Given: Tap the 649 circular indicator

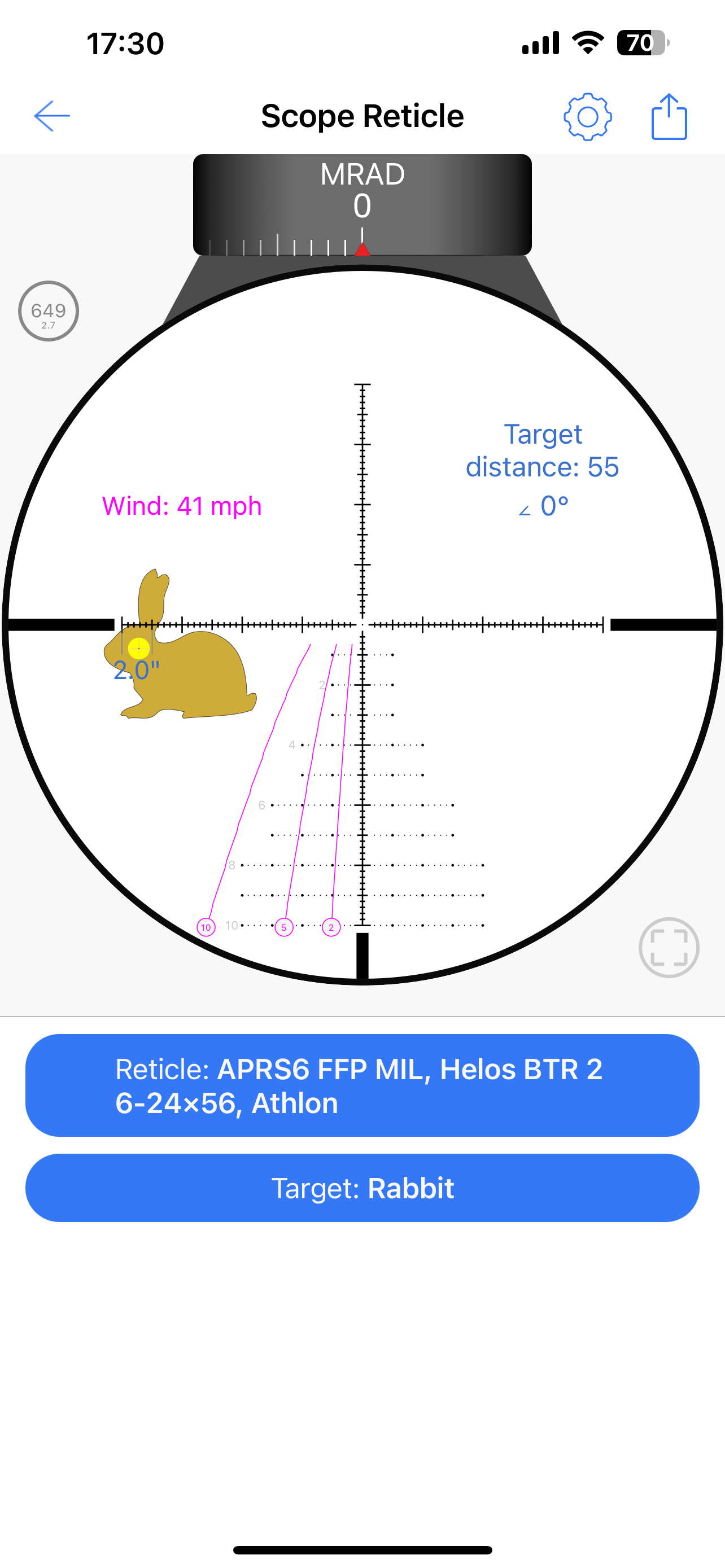Looking at the screenshot, I should click(x=49, y=311).
